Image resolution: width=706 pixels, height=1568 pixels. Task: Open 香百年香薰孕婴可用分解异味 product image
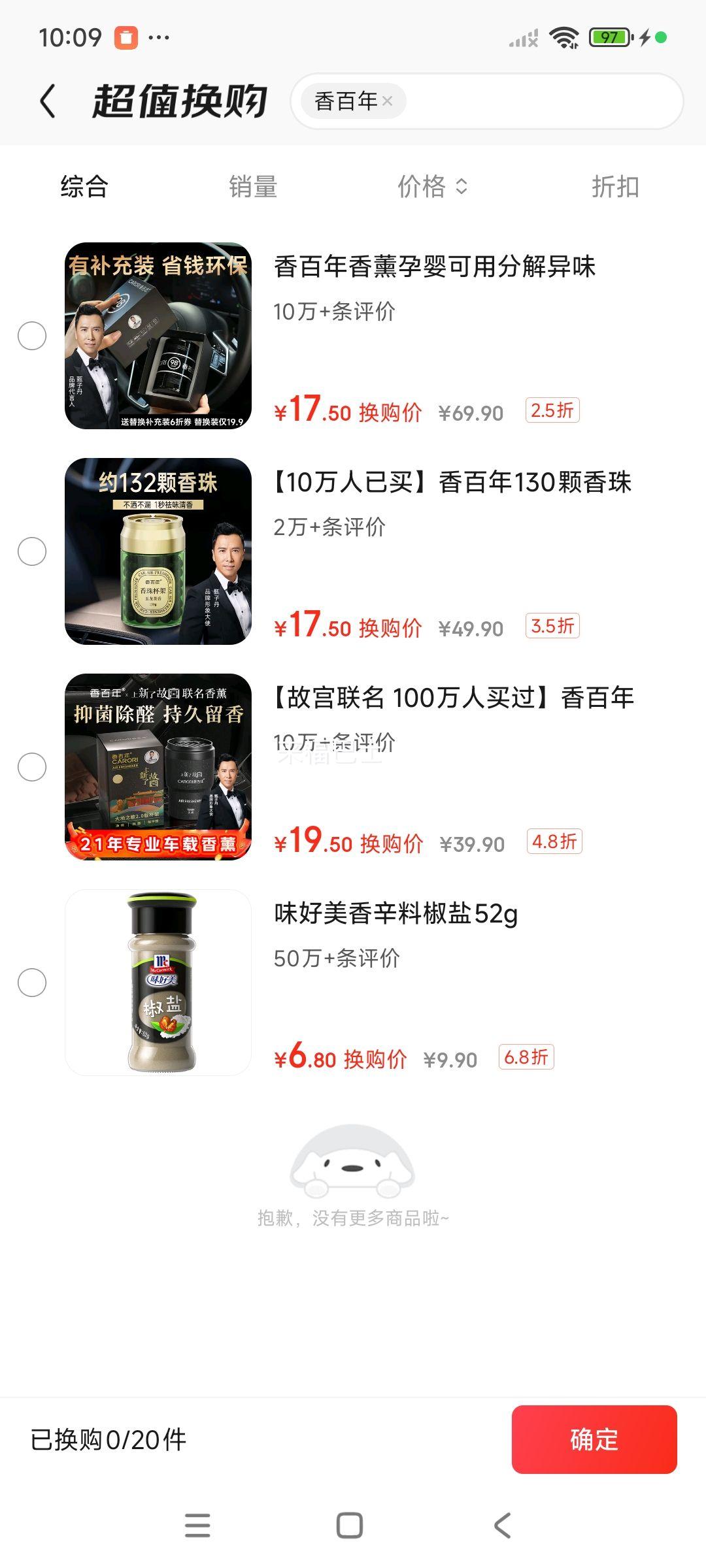click(x=158, y=336)
